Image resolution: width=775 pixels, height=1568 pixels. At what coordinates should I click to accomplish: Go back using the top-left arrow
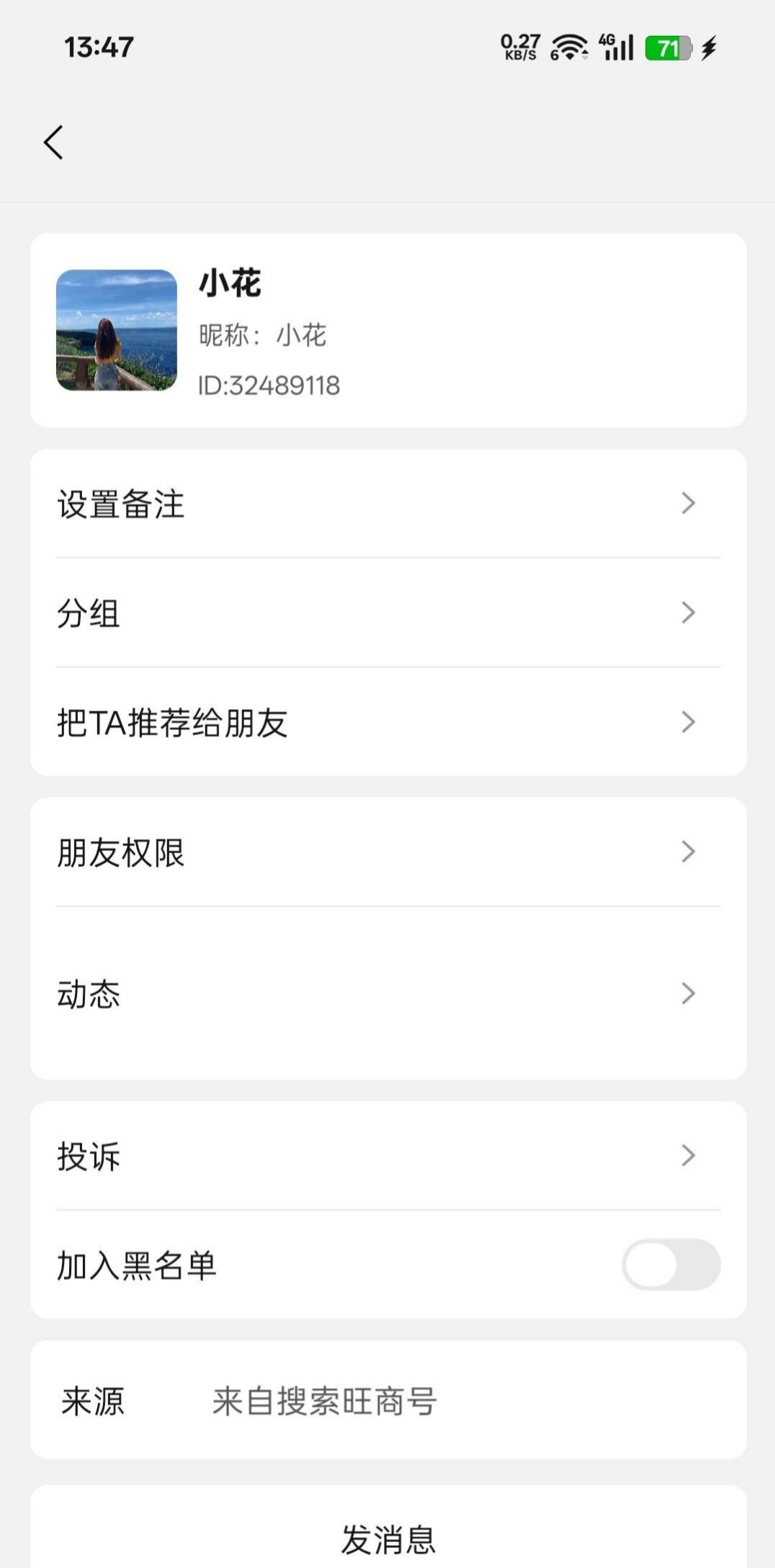[x=53, y=142]
